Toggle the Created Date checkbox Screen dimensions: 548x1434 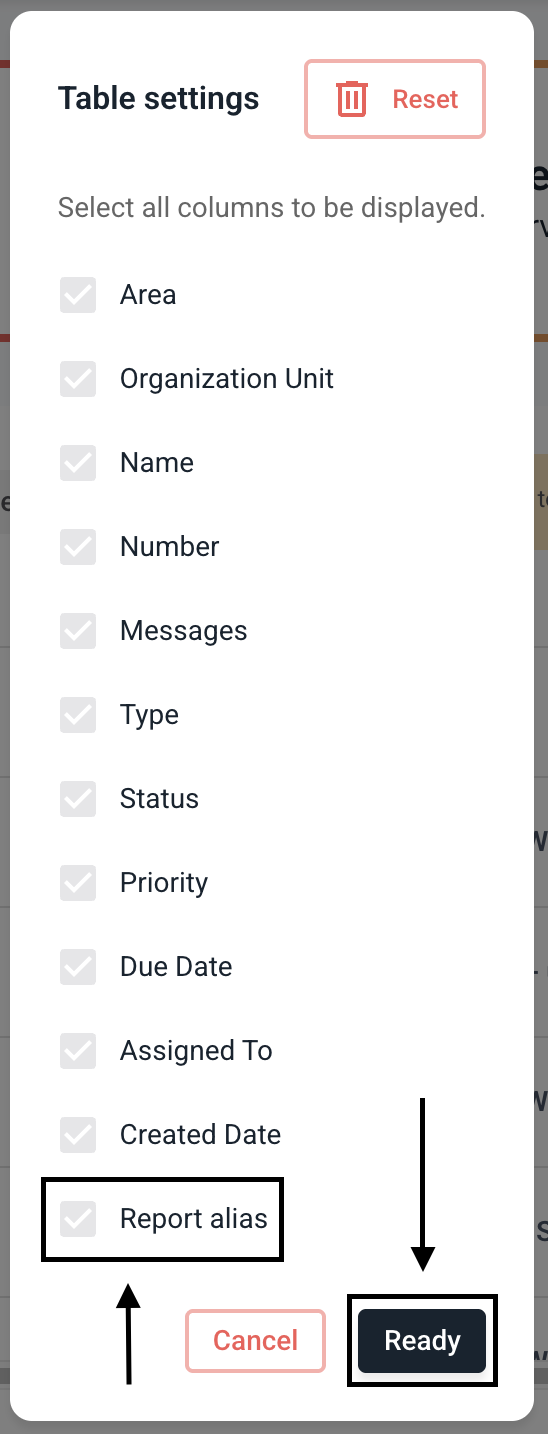78,1135
